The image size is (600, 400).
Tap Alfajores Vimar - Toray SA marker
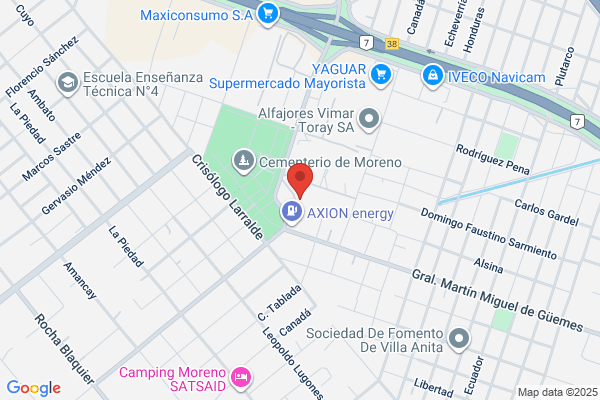pos(369,119)
